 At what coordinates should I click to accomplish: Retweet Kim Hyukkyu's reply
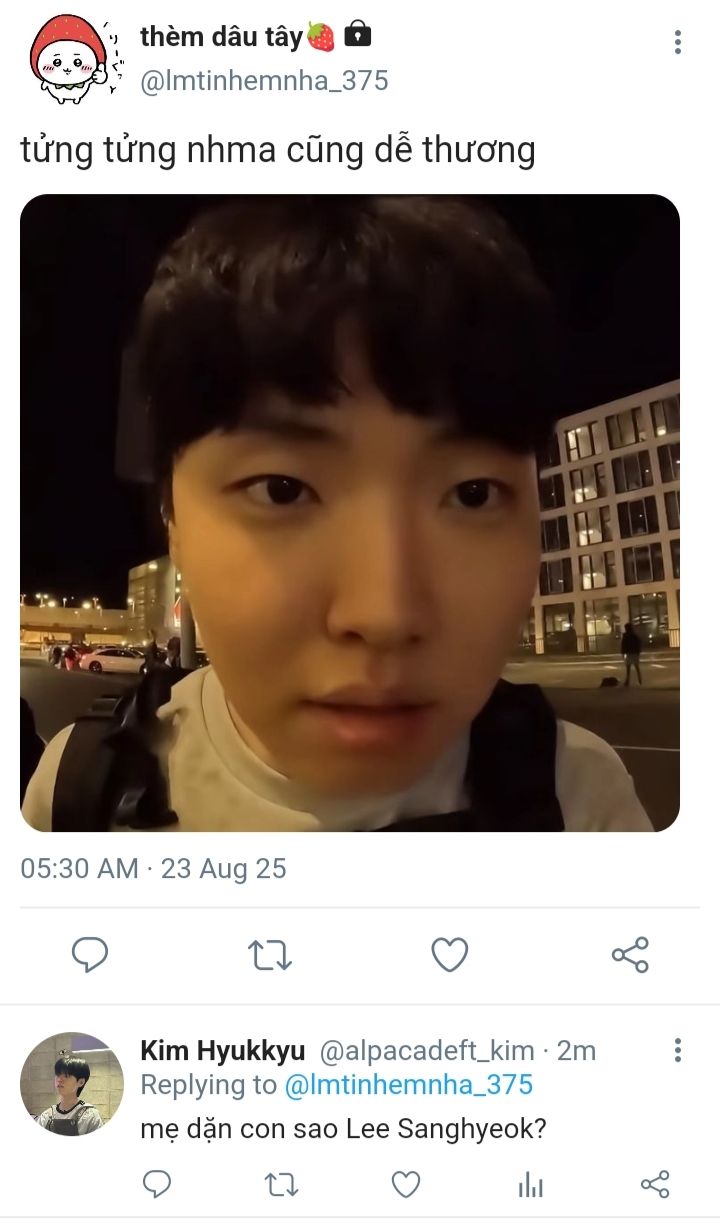(281, 1185)
